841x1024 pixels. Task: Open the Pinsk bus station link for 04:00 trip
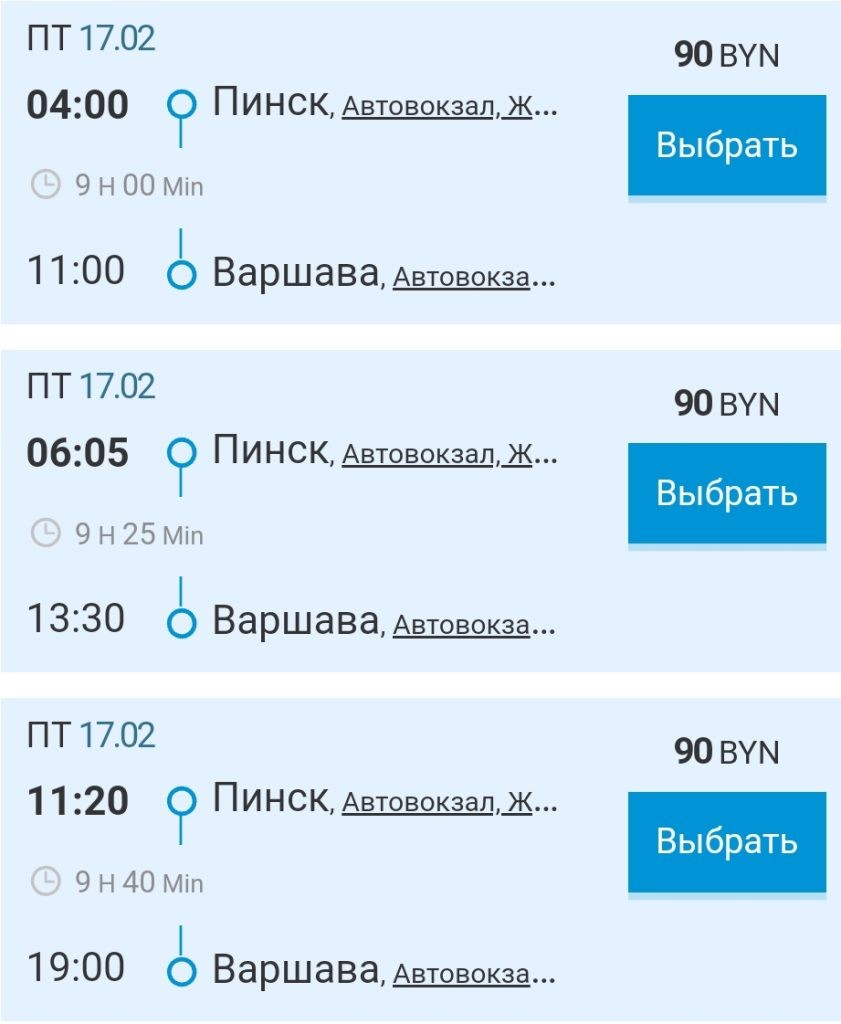[448, 107]
